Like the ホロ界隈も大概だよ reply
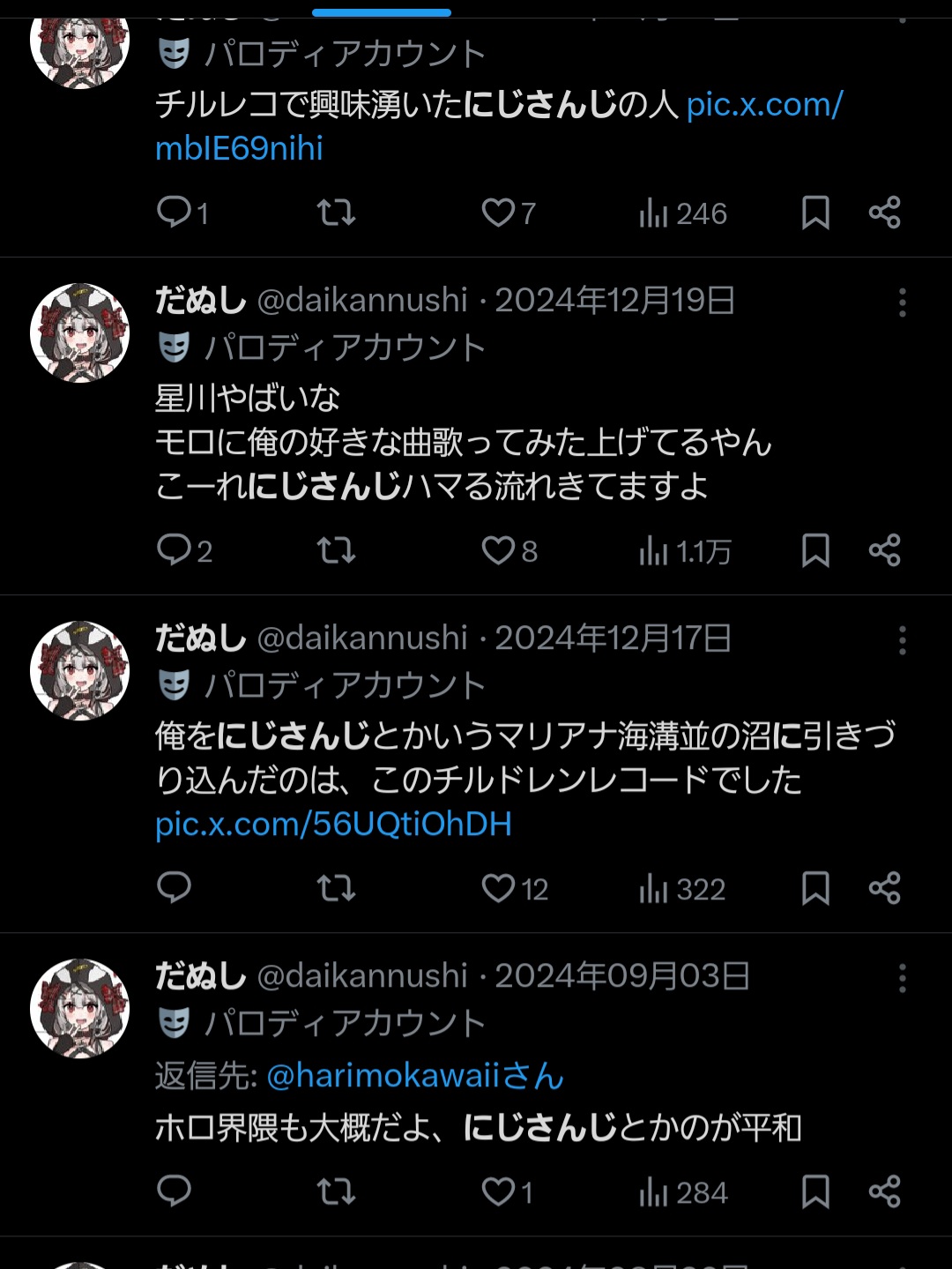 499,1191
